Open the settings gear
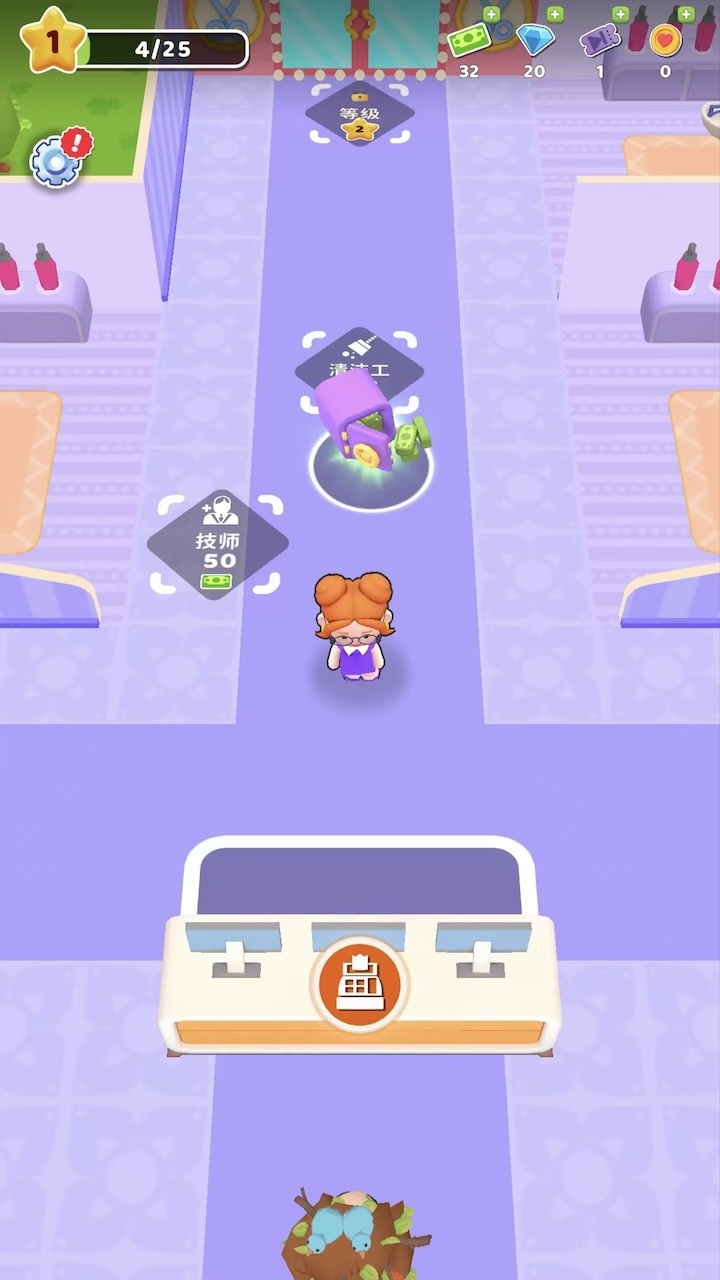720x1280 pixels. point(53,160)
